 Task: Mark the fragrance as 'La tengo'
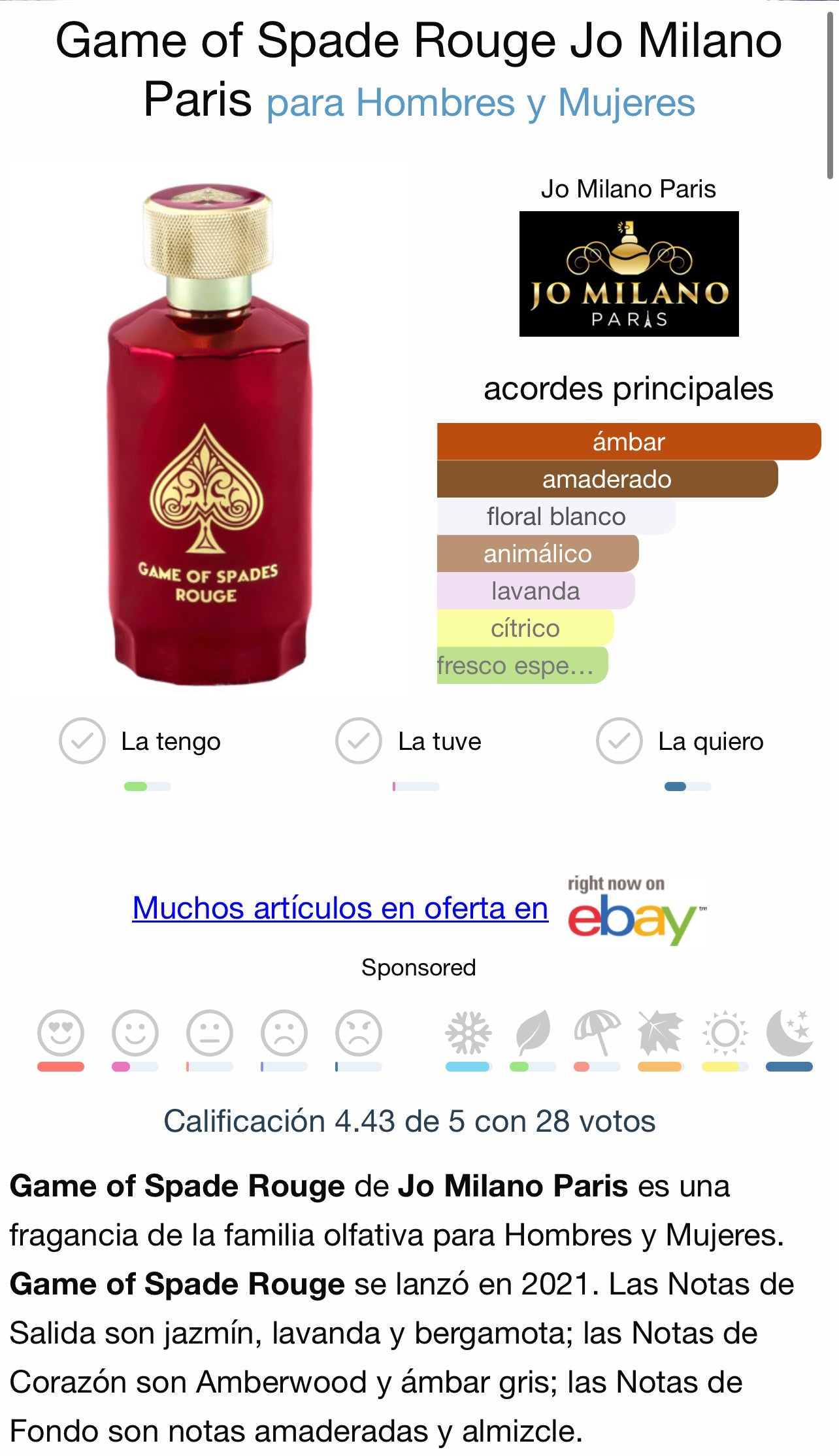[82, 741]
